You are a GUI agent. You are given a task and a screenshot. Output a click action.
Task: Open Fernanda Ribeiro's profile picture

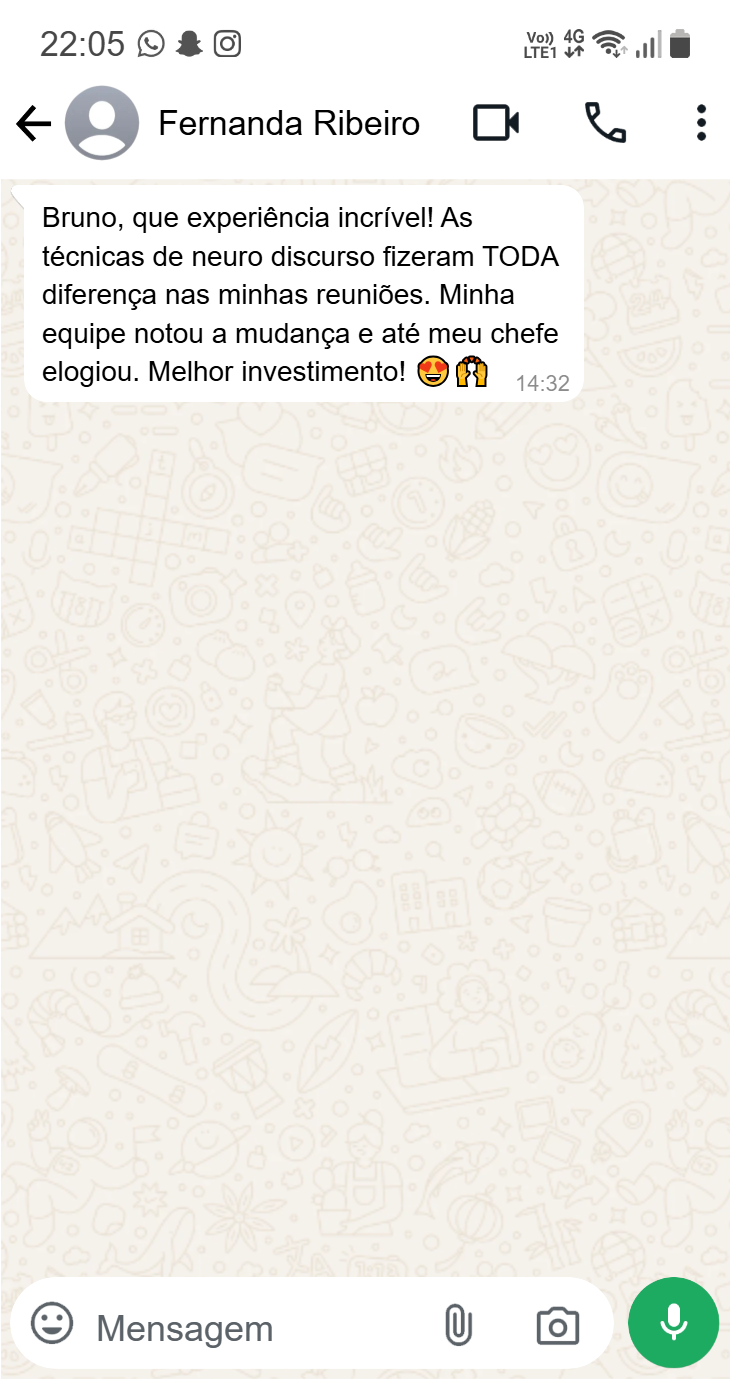point(102,122)
